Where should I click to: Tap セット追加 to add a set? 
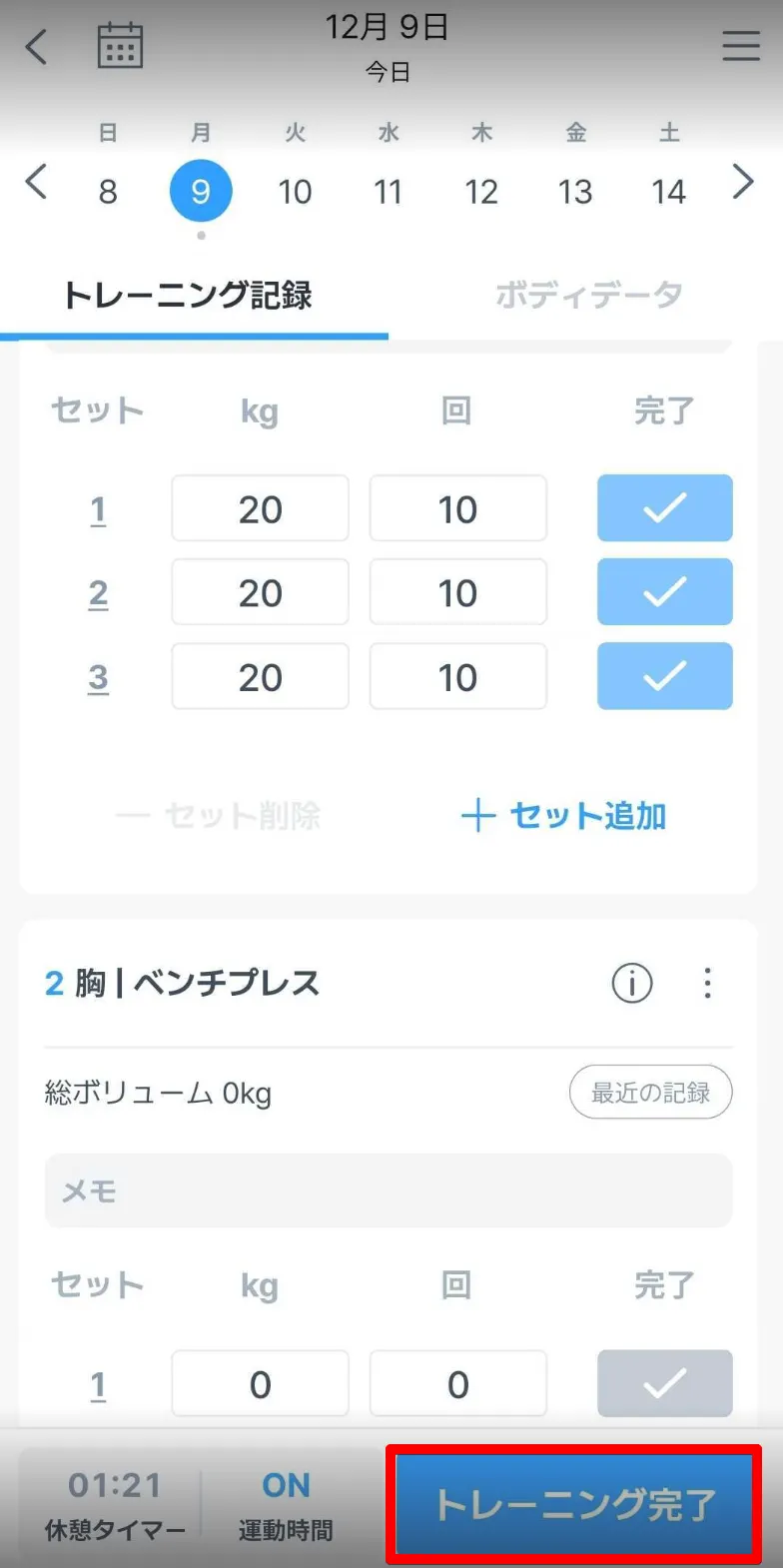pos(564,816)
